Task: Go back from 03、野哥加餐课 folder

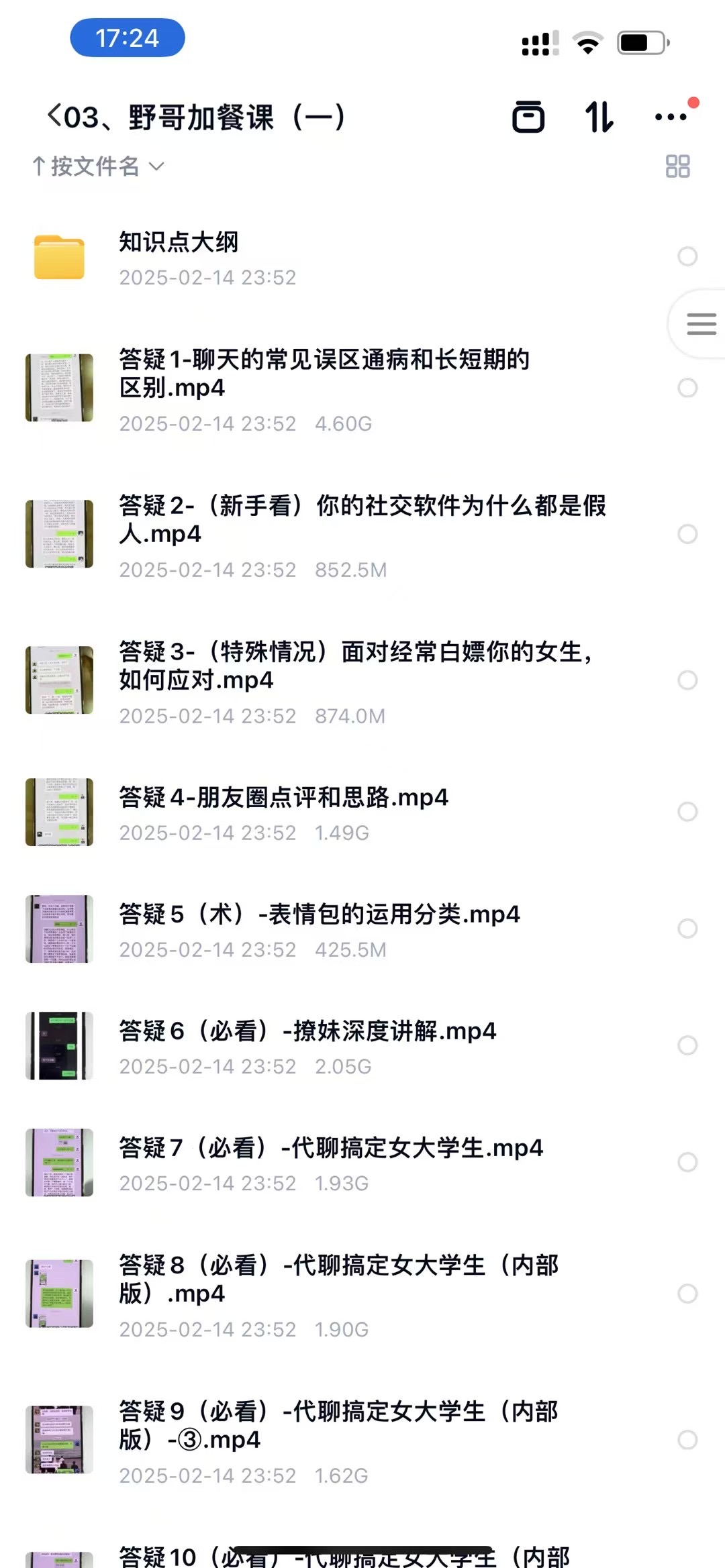Action: pyautogui.click(x=55, y=116)
